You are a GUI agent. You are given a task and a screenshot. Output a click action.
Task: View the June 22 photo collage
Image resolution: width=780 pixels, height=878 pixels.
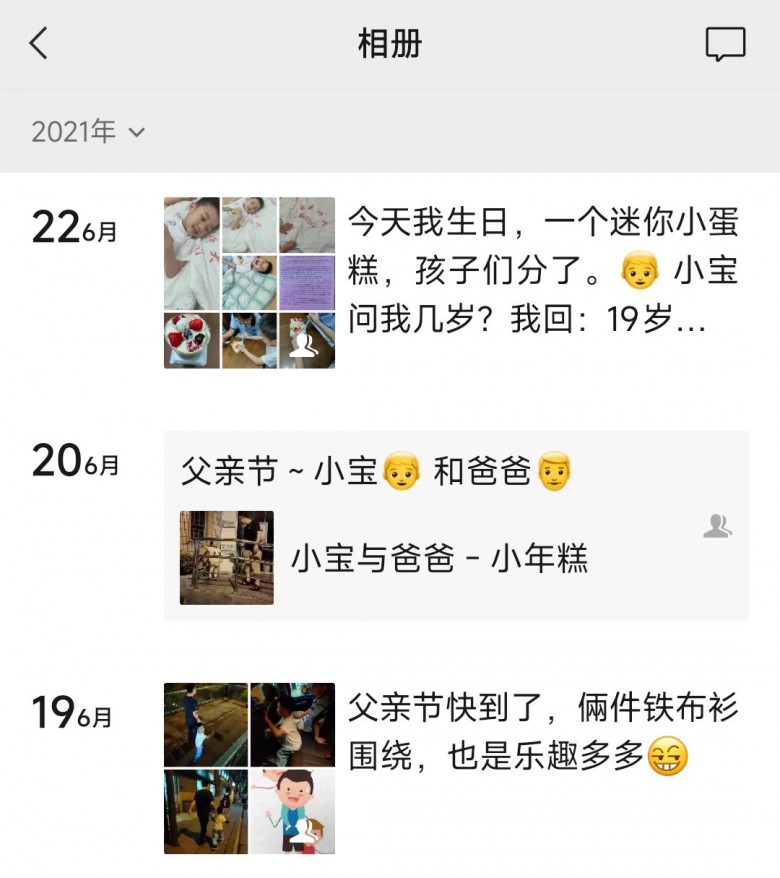[250, 283]
